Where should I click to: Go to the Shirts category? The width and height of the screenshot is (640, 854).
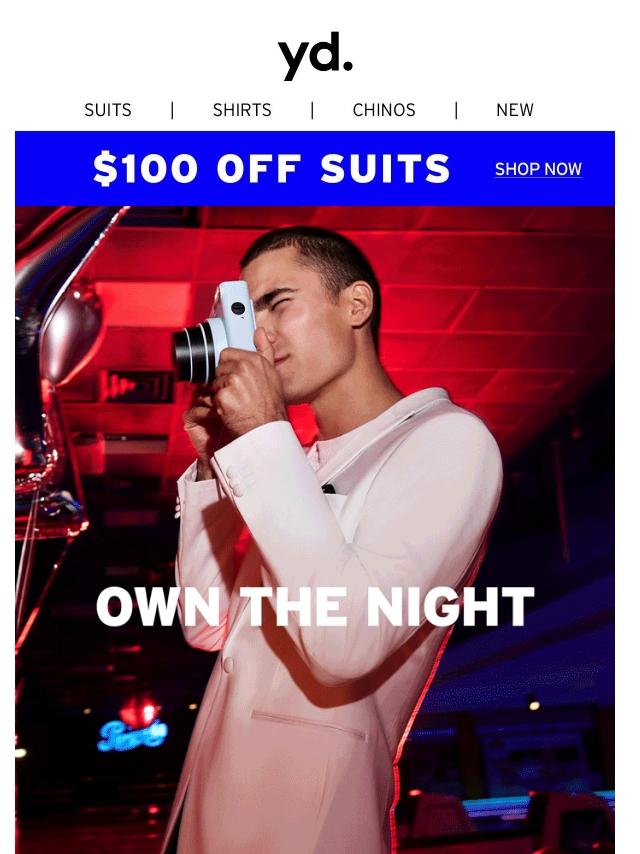pyautogui.click(x=242, y=110)
